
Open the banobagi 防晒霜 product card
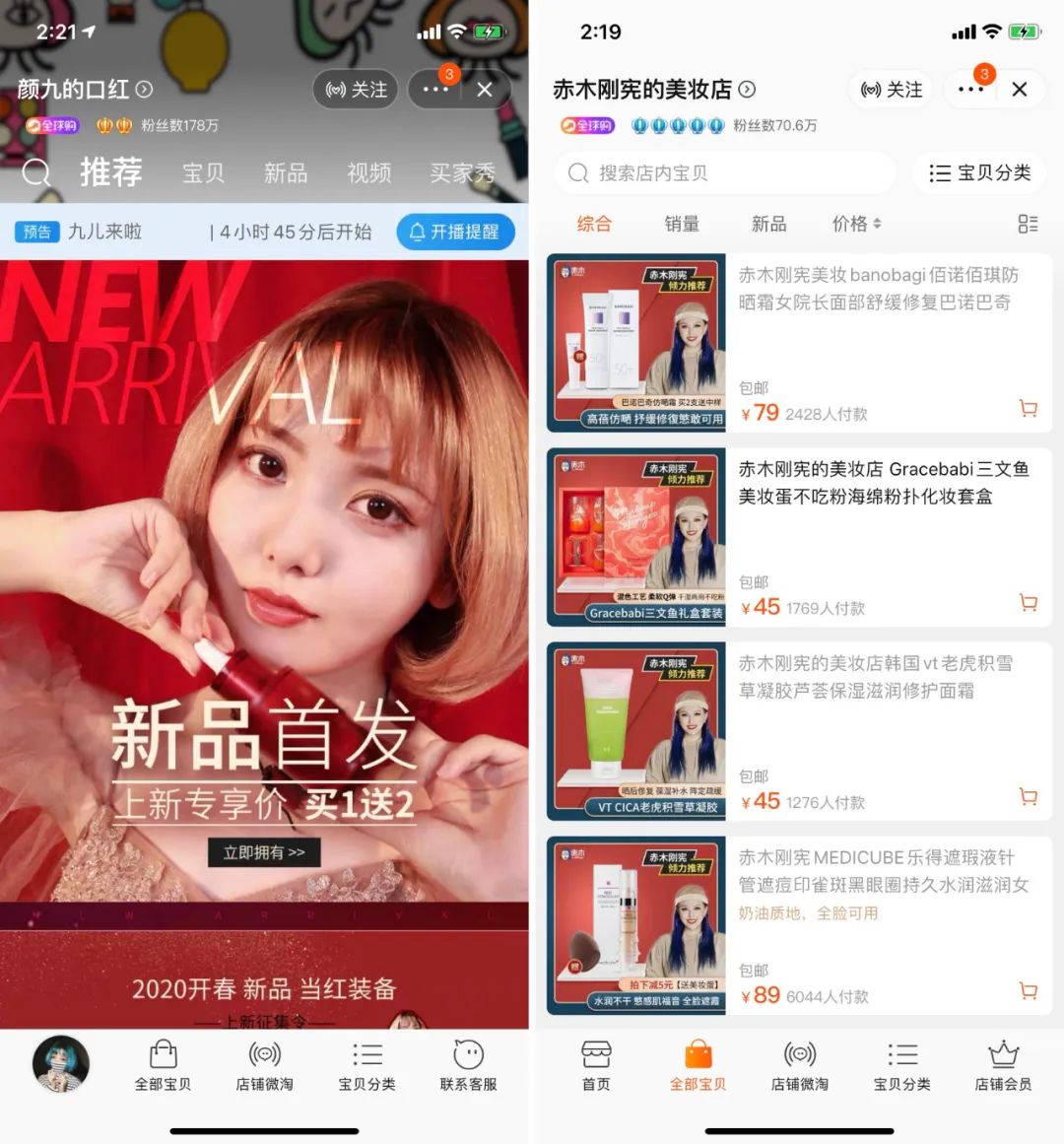pyautogui.click(x=798, y=343)
